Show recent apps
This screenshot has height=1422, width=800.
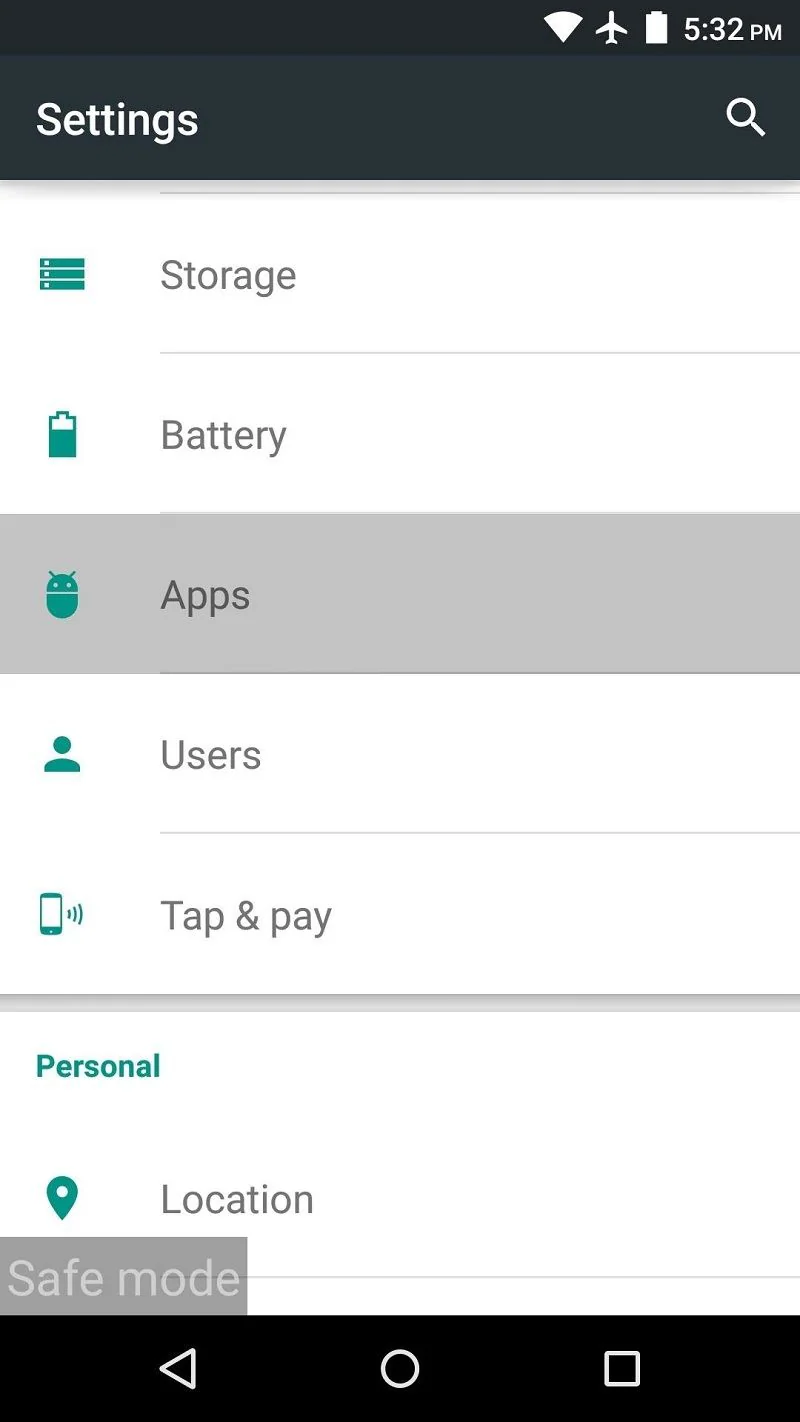click(x=621, y=1368)
